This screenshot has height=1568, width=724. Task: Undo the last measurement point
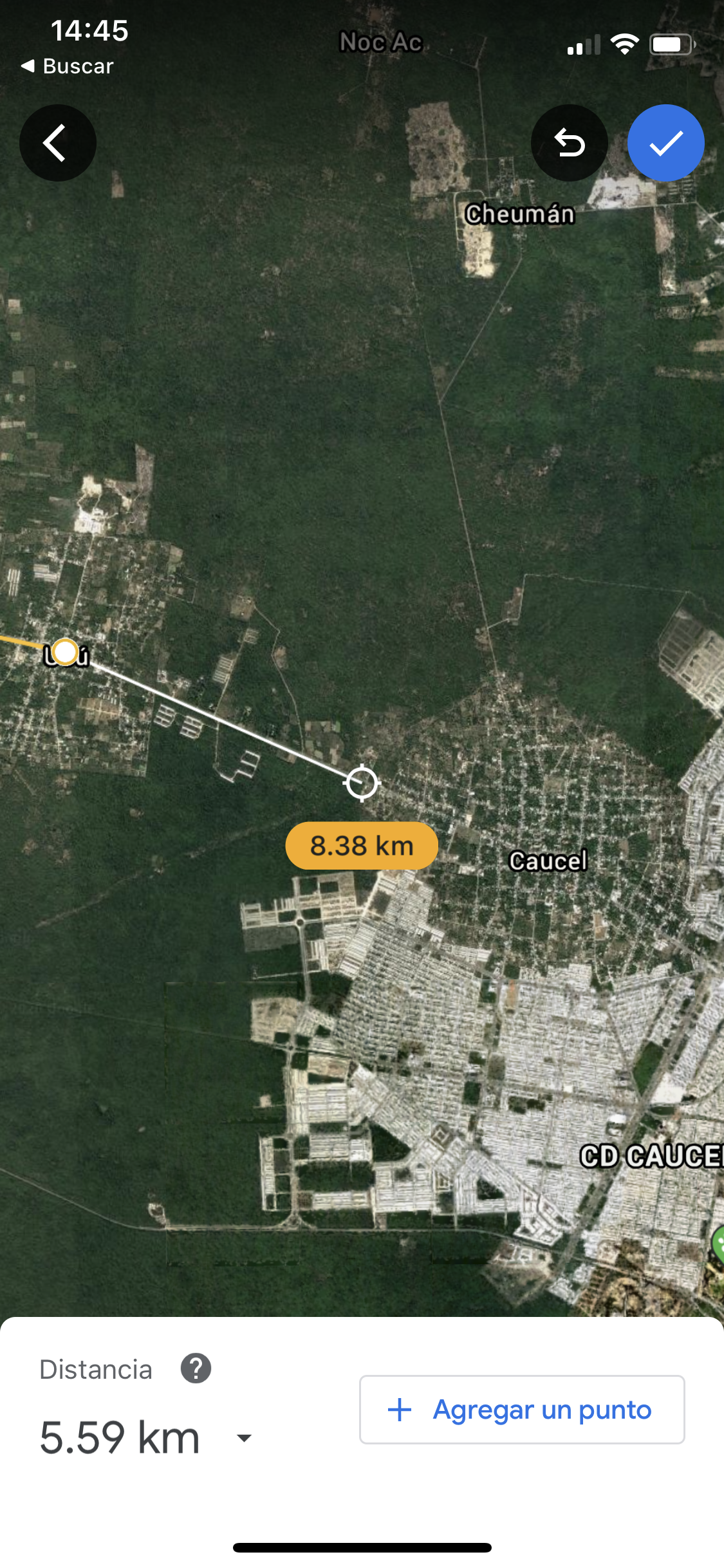(569, 143)
